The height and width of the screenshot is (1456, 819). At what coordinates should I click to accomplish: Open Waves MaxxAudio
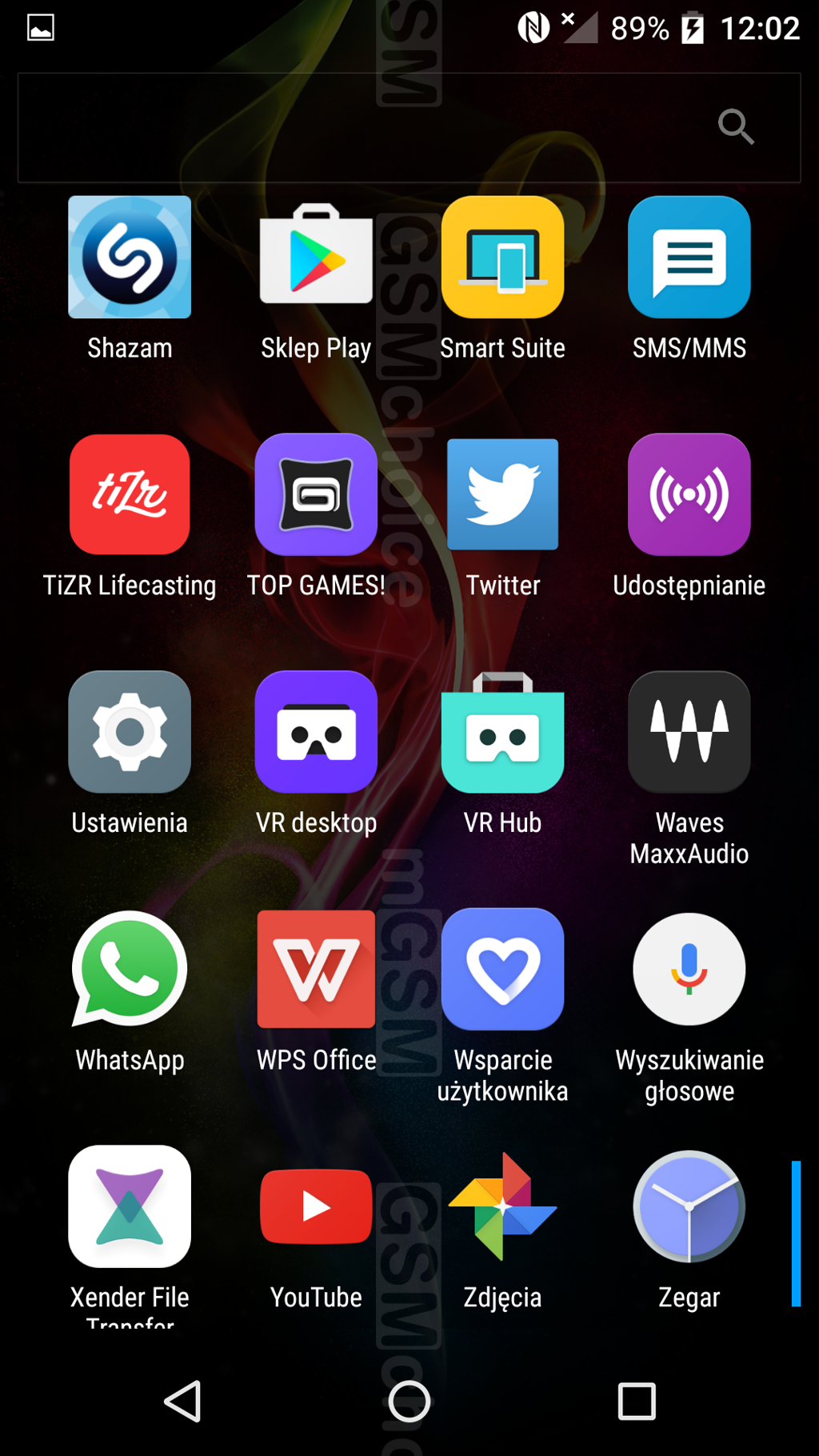click(689, 732)
